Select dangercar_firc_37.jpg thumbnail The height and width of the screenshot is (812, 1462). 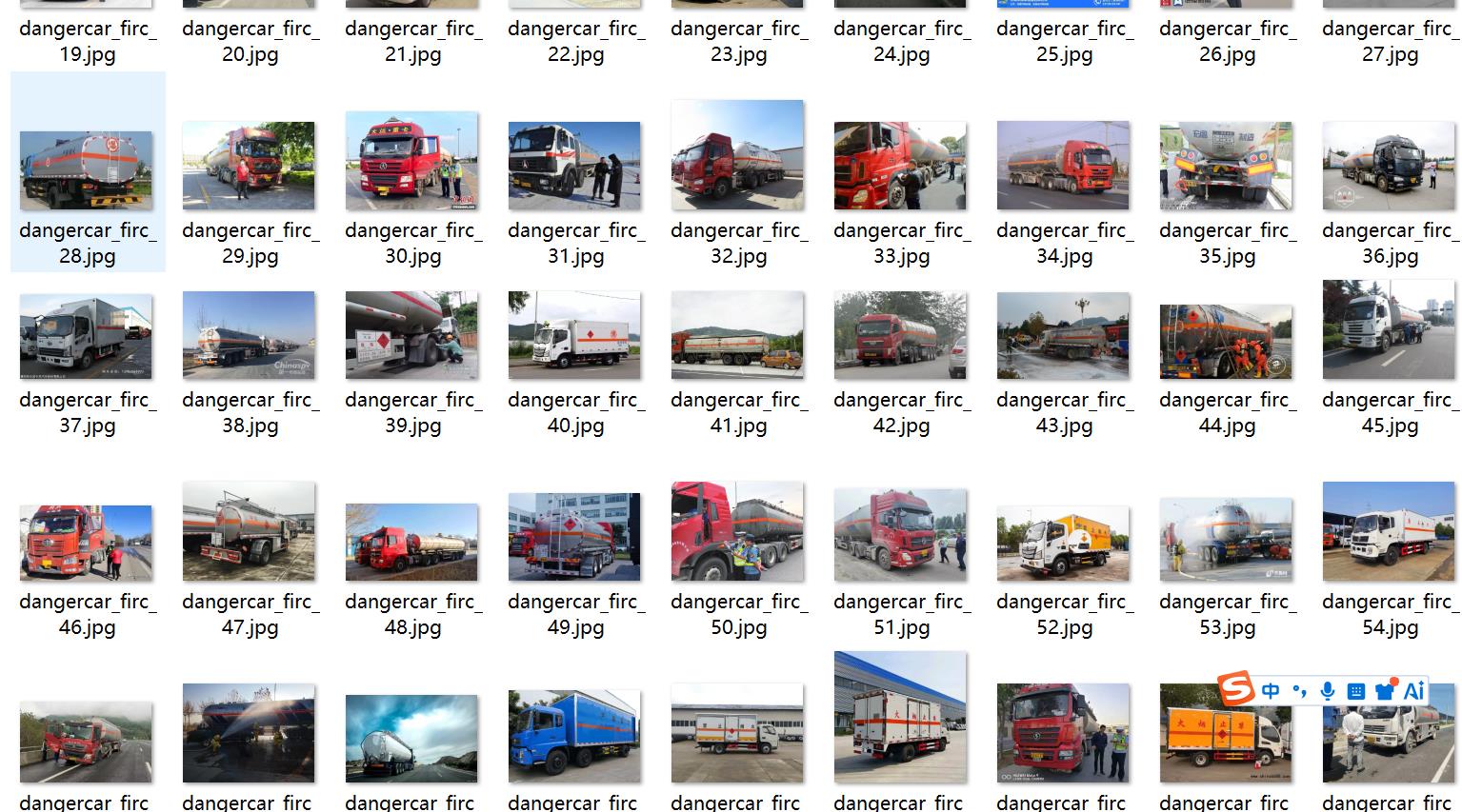(x=86, y=337)
